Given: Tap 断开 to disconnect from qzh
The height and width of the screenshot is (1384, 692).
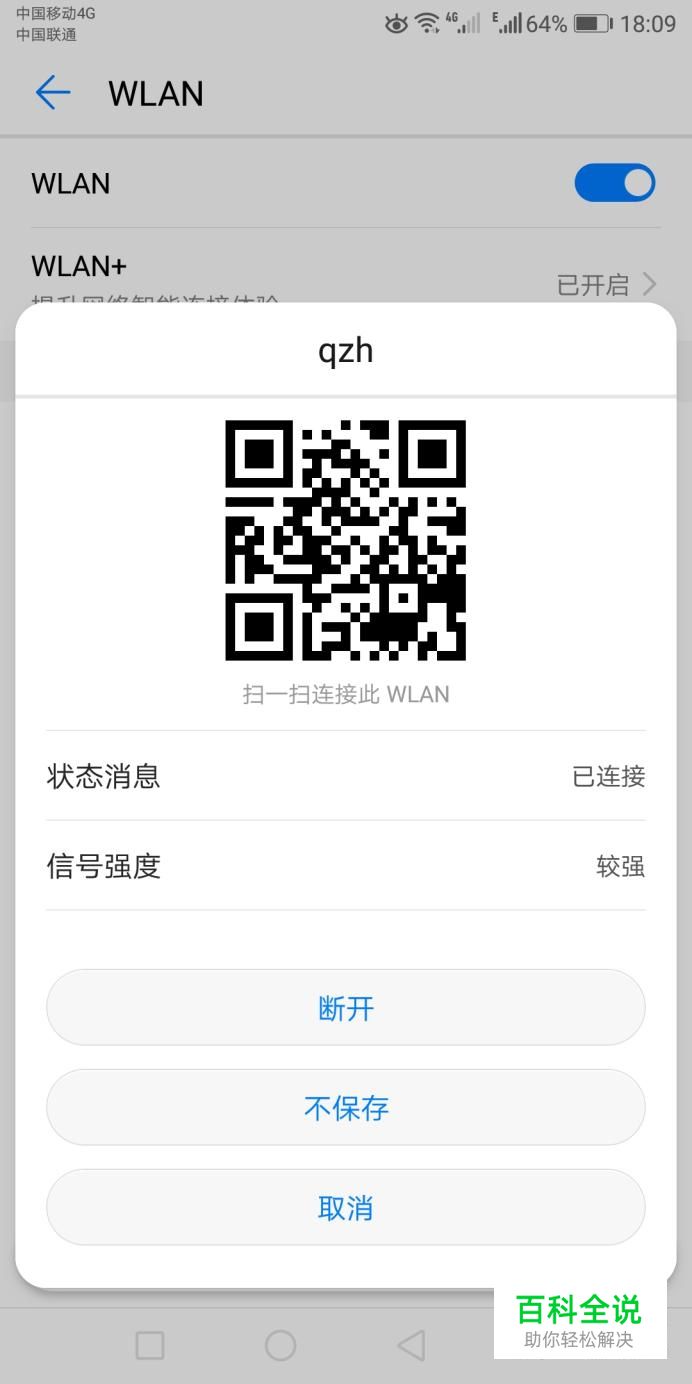Looking at the screenshot, I should coord(346,1007).
